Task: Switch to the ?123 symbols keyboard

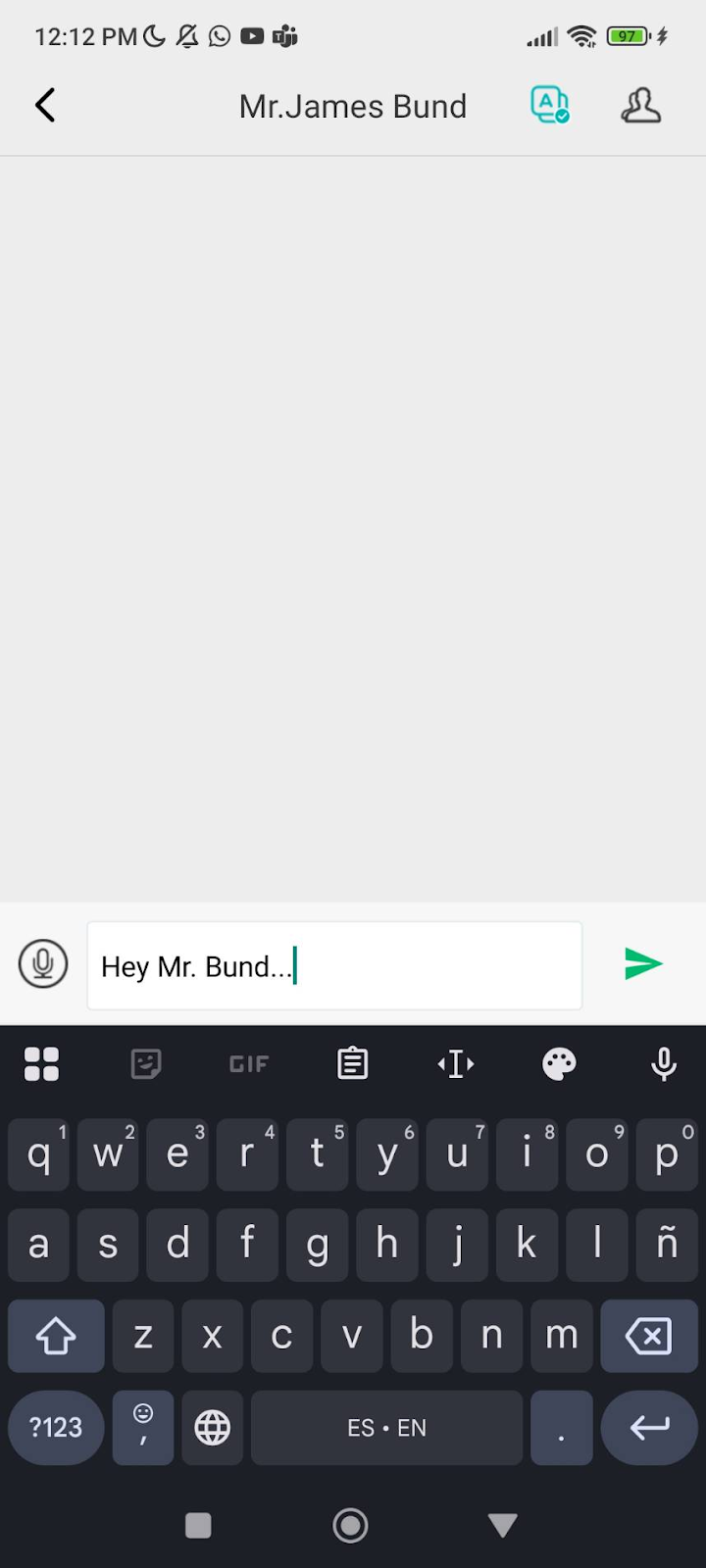Action: [x=56, y=1428]
